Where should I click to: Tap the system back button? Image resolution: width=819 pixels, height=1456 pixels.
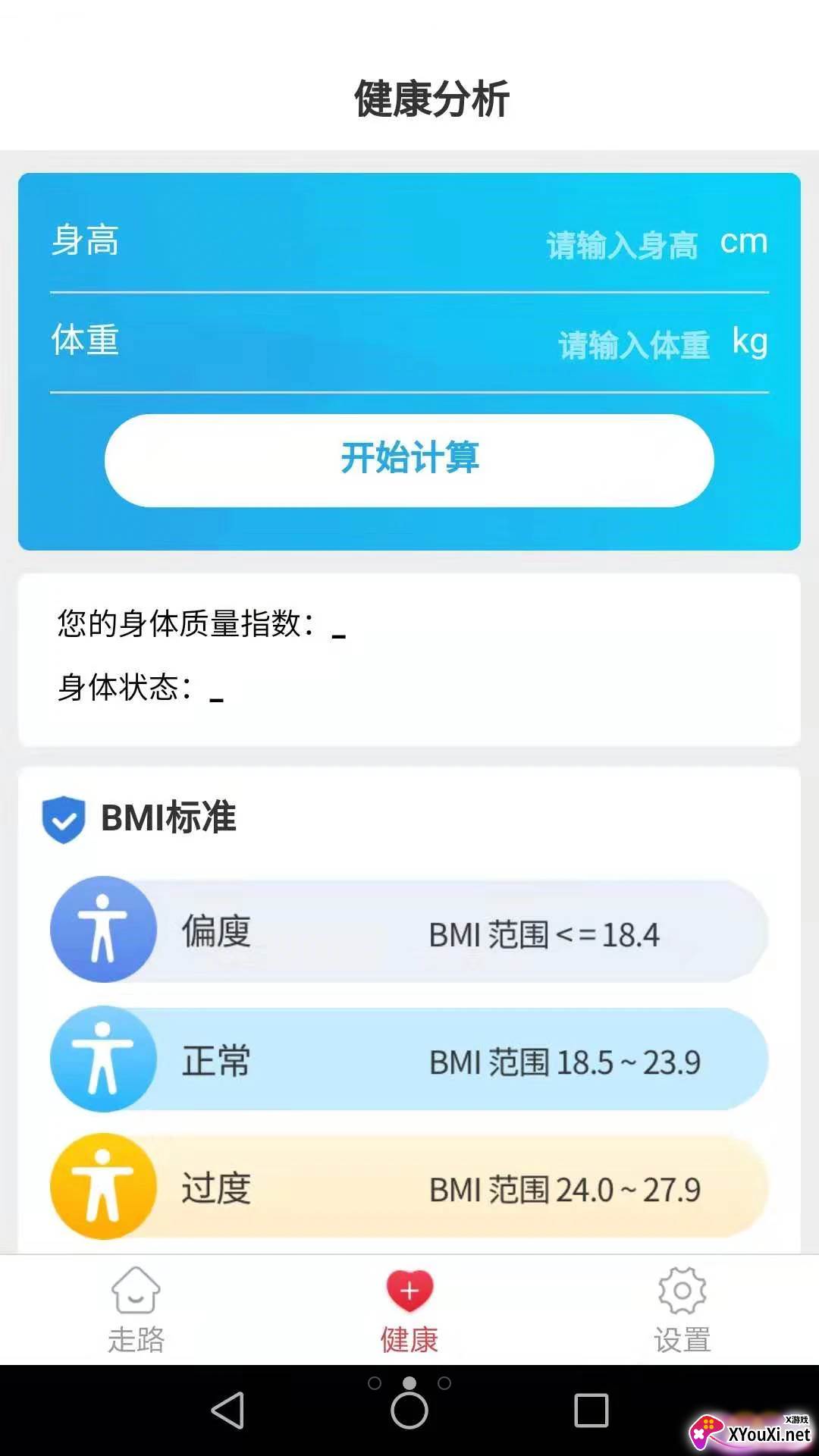tap(227, 1410)
